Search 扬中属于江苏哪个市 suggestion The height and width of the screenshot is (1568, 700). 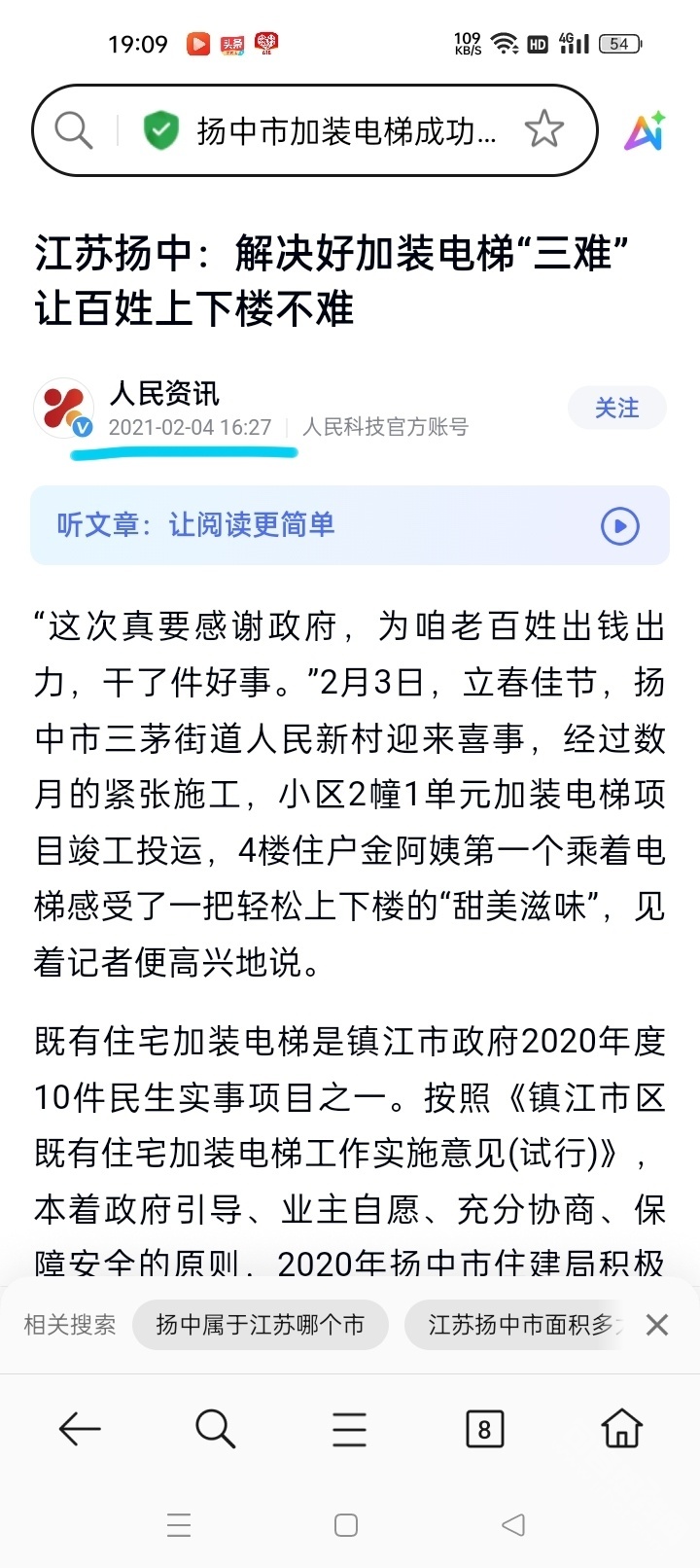coord(261,1325)
